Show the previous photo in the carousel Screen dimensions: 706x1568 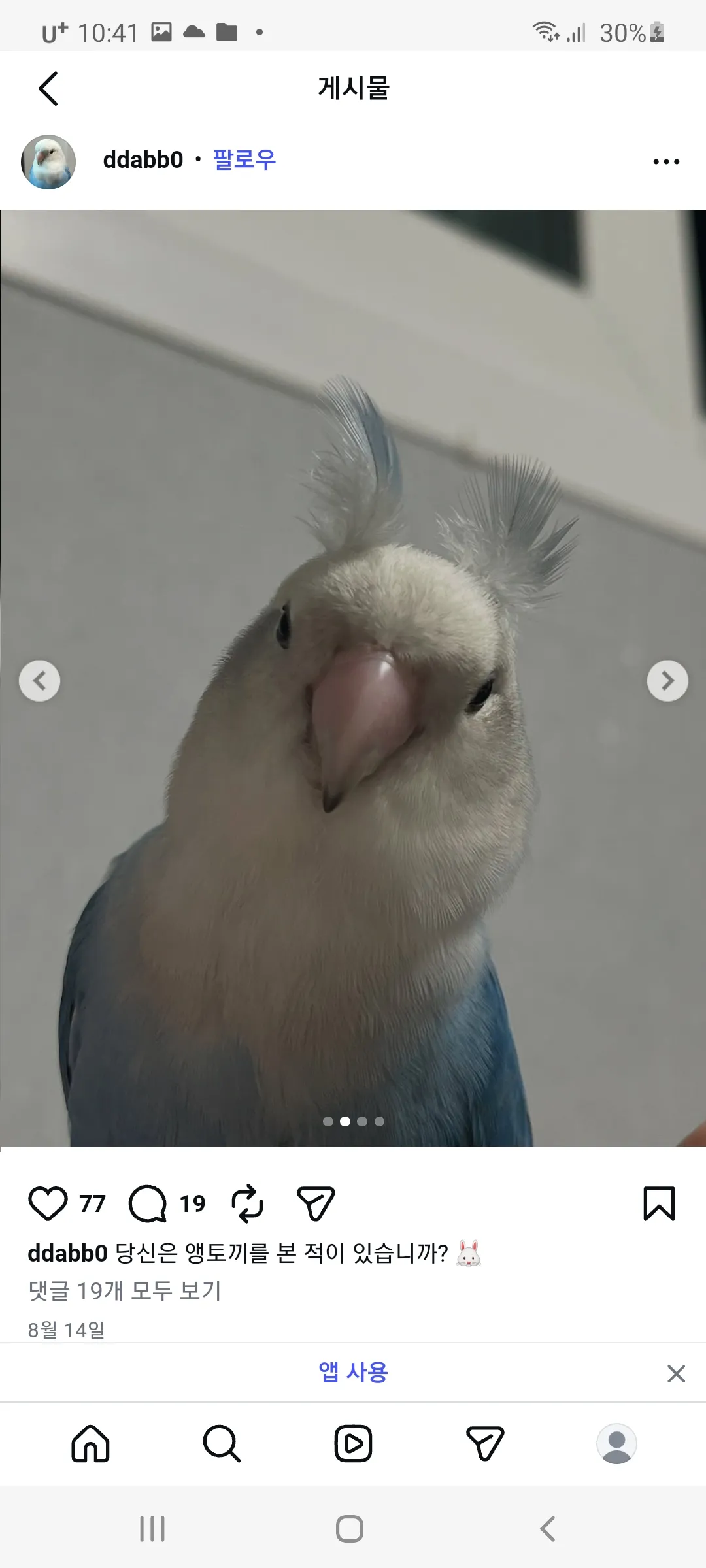click(x=40, y=681)
